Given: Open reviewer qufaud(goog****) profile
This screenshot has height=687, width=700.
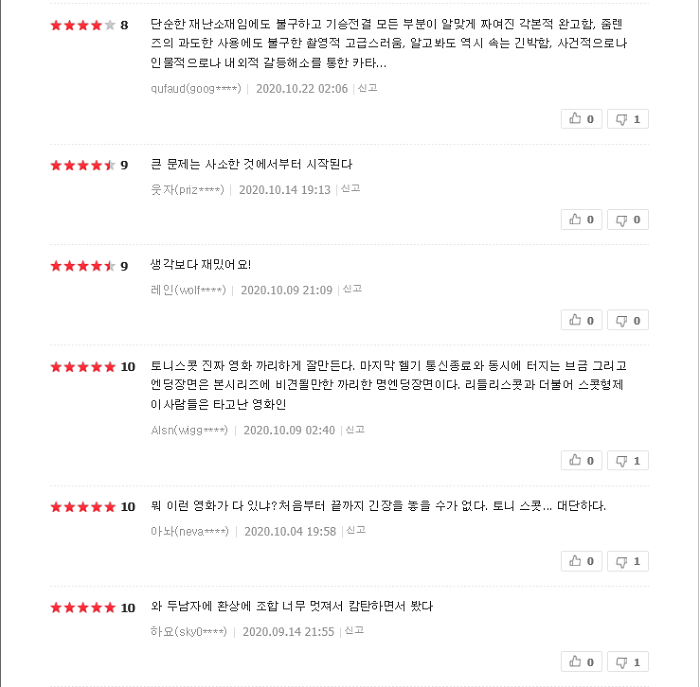Looking at the screenshot, I should coord(195,89).
